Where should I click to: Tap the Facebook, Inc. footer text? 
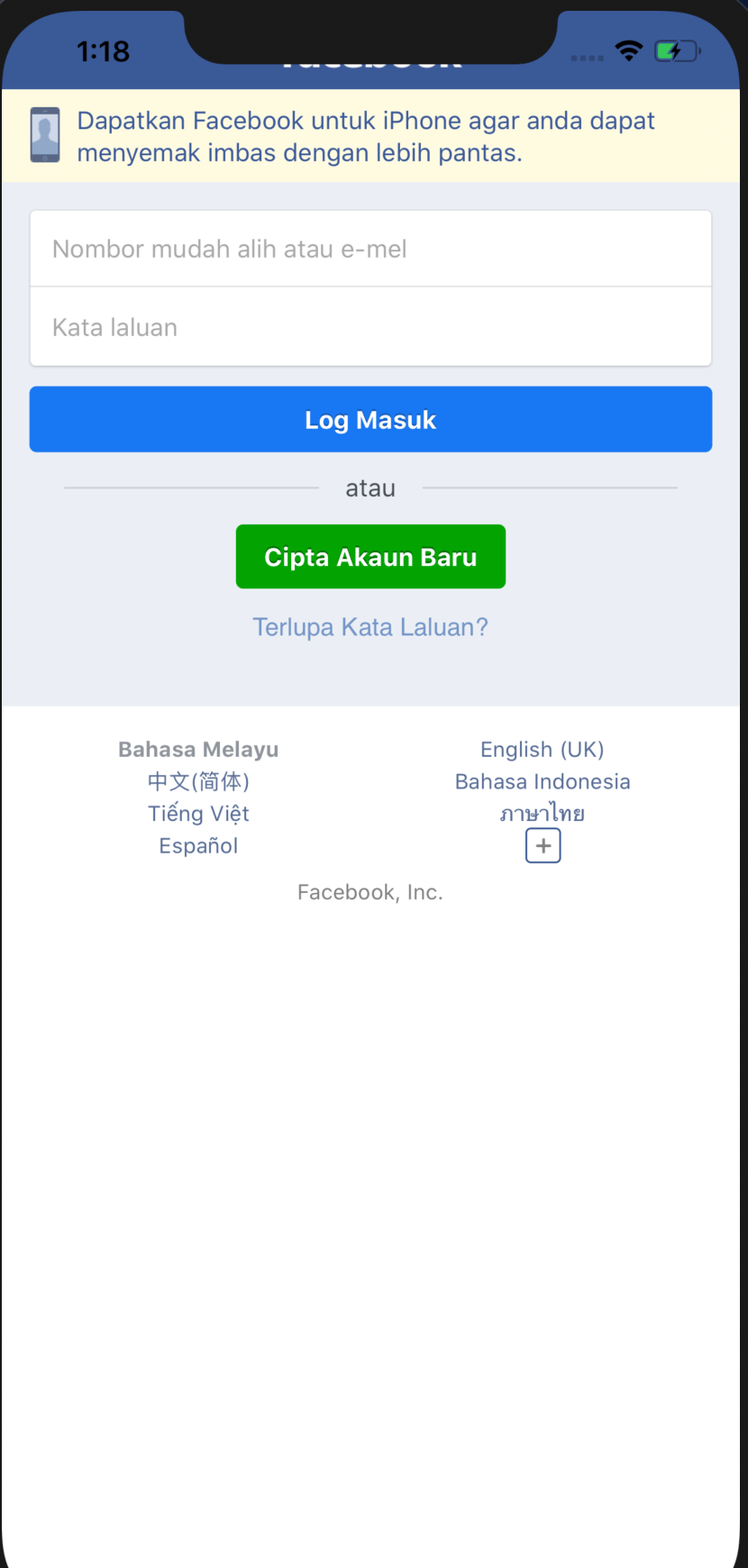(x=370, y=891)
